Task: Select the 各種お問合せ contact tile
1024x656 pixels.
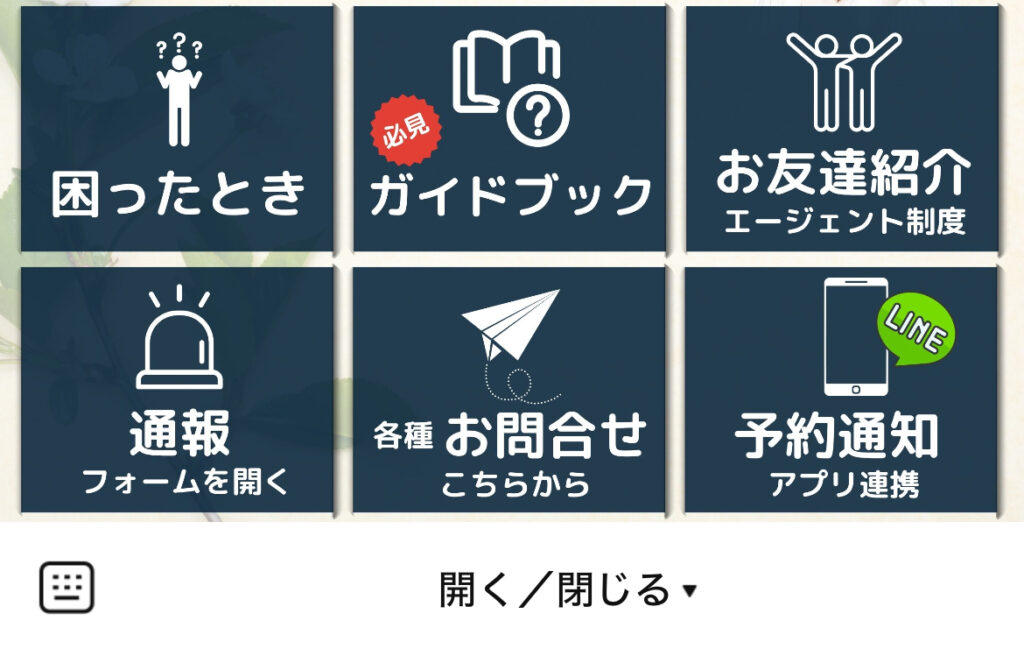Action: point(509,390)
